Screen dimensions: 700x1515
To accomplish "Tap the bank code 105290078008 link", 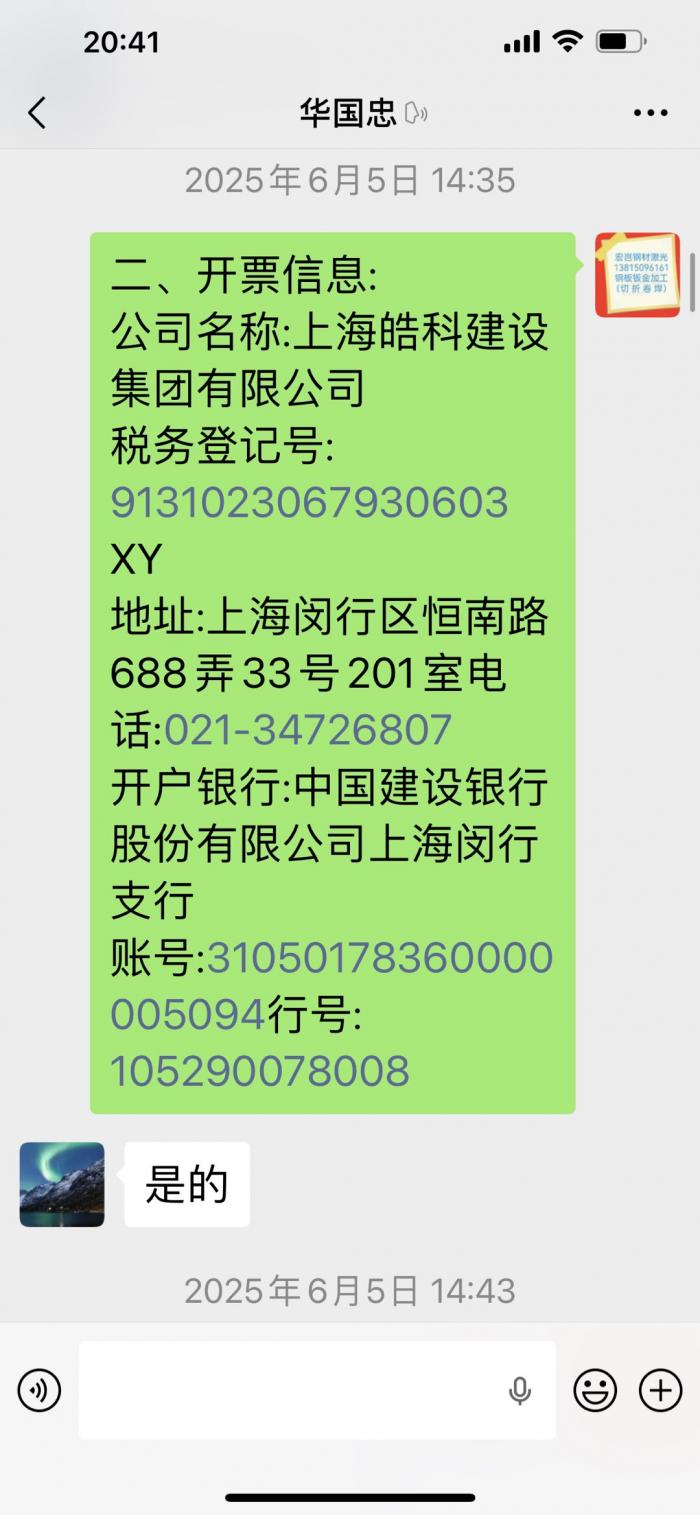I will [260, 1071].
